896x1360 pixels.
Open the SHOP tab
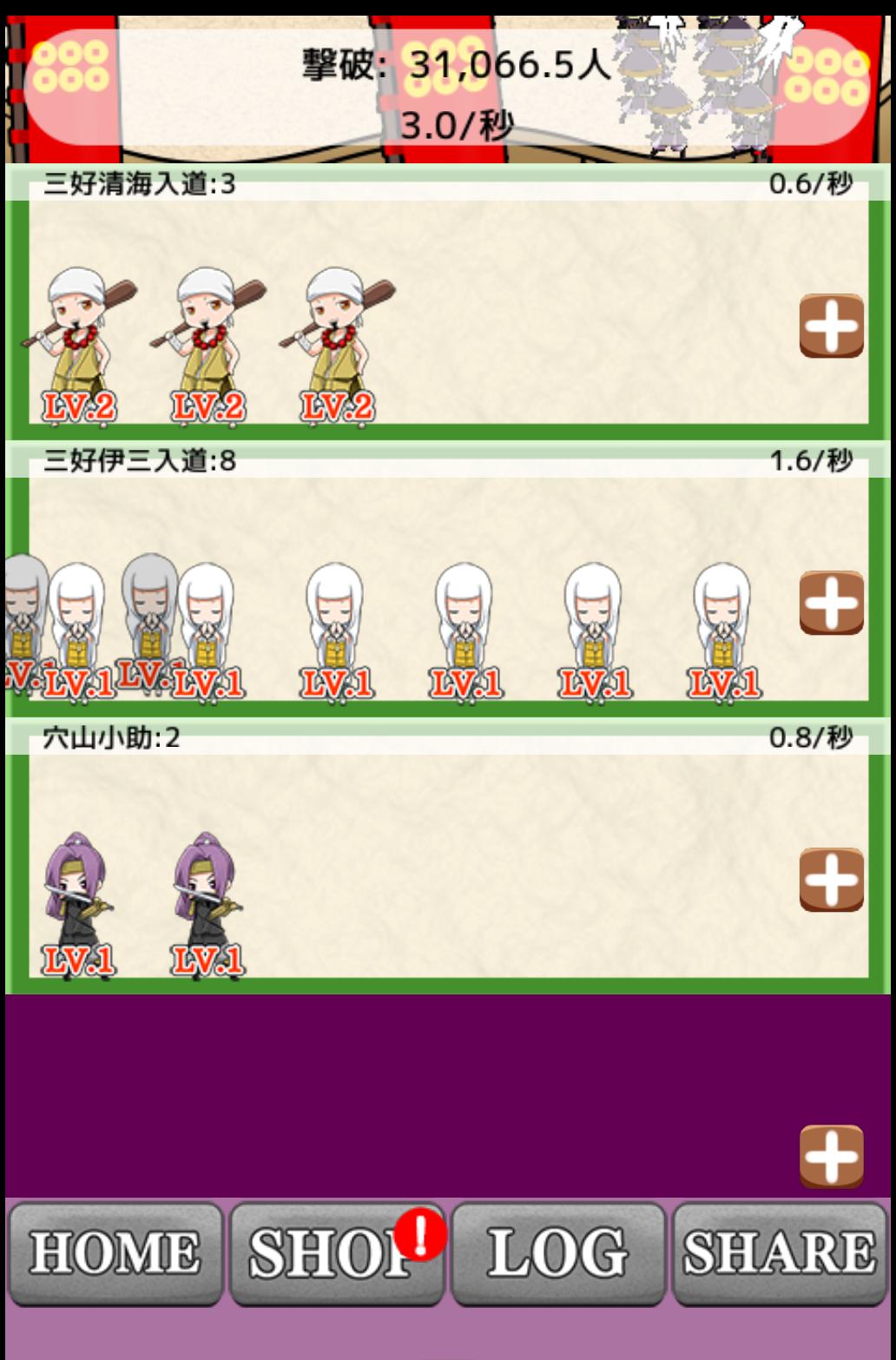point(337,1252)
